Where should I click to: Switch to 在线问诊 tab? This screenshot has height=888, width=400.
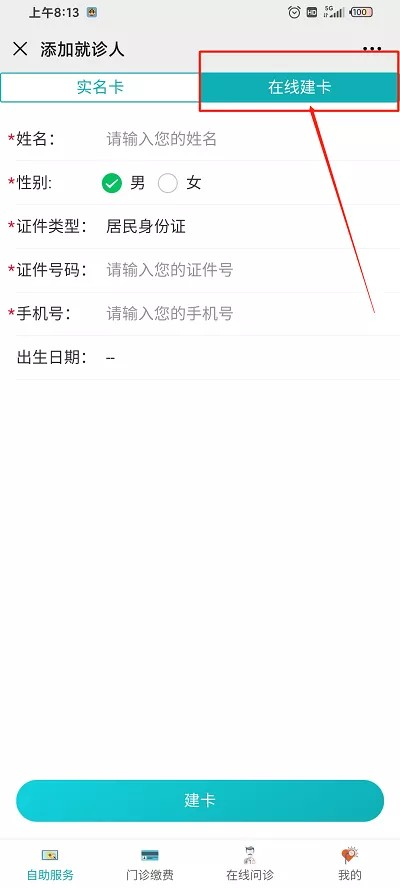[250, 864]
